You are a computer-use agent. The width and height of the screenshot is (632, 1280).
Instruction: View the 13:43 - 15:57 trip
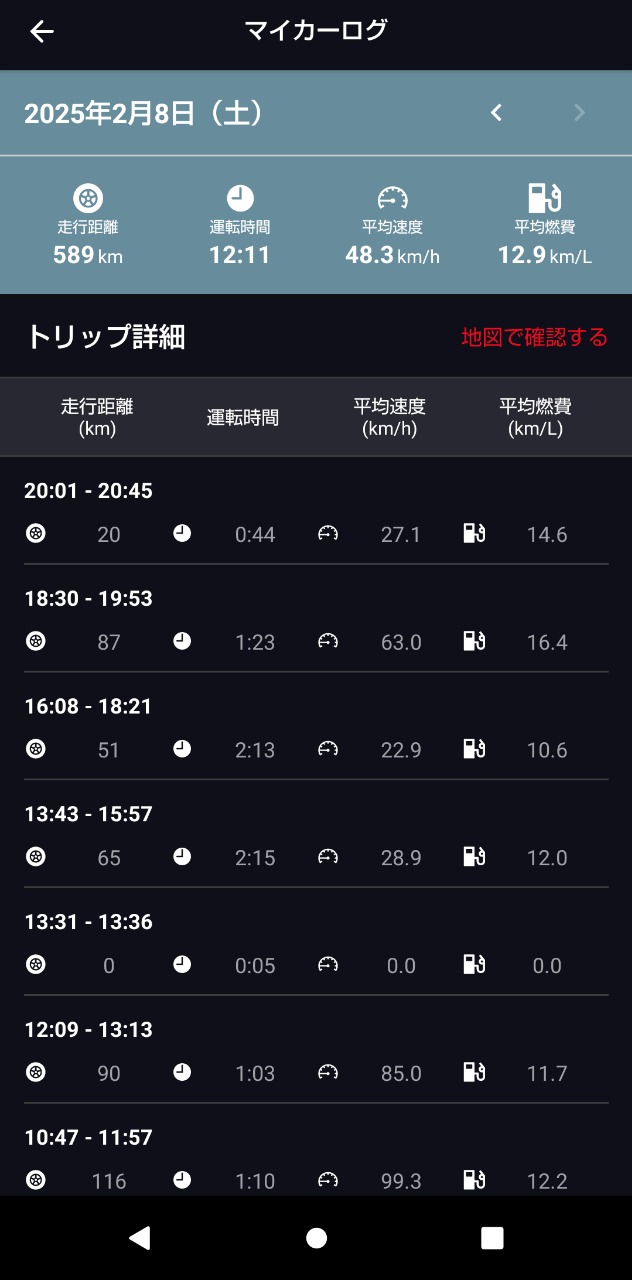(x=316, y=837)
